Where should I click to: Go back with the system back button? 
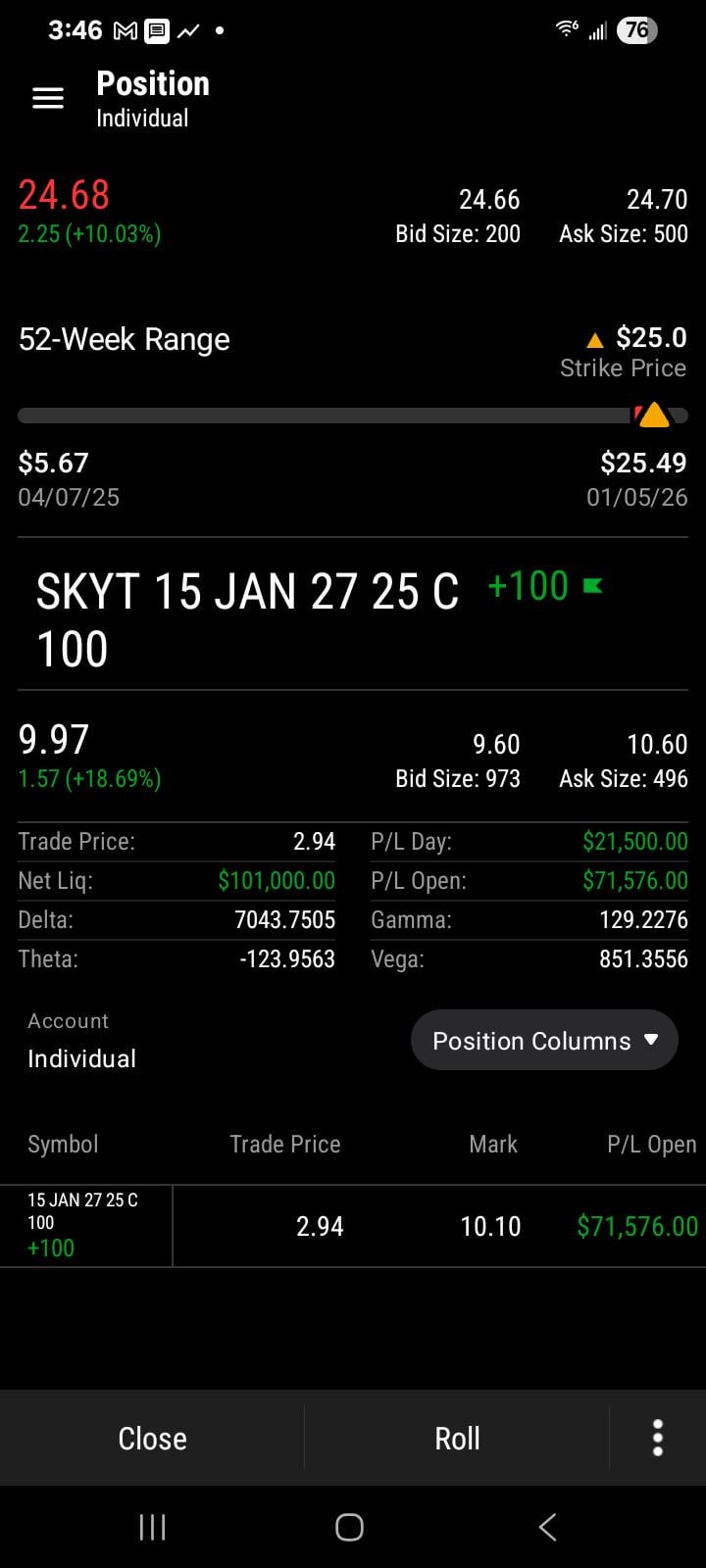tap(548, 1527)
